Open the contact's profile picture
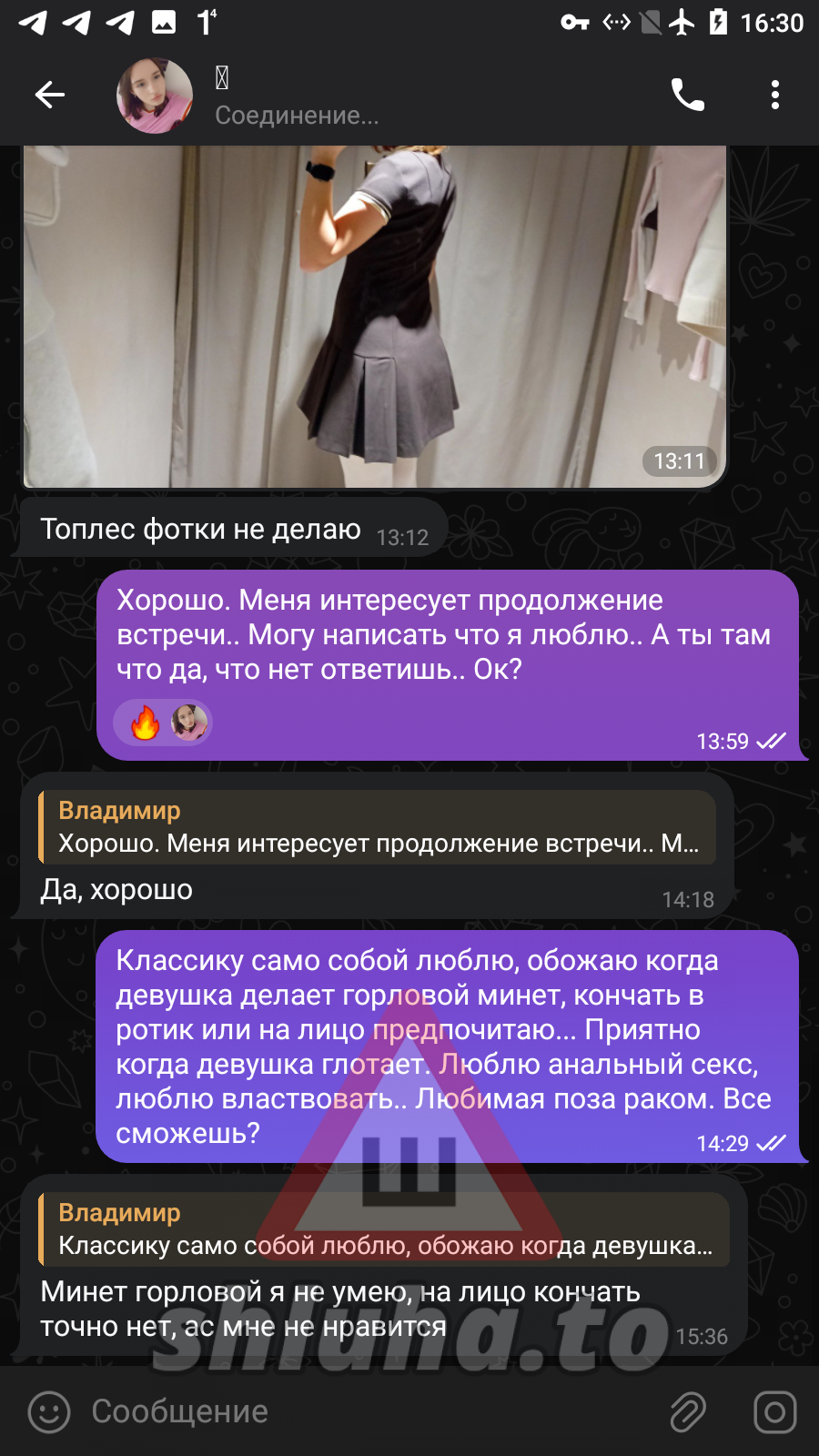This screenshot has width=819, height=1456. point(155,96)
